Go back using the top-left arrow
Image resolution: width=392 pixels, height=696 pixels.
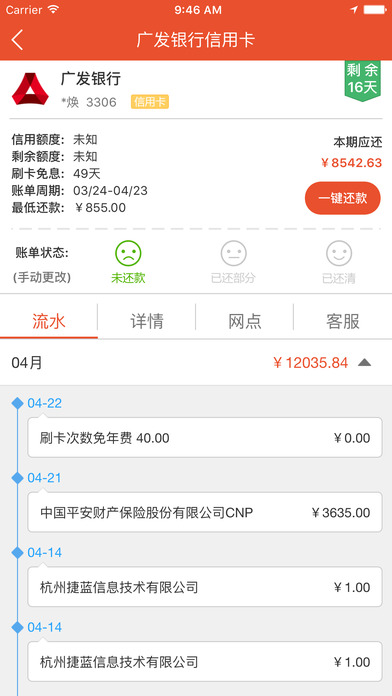[x=17, y=40]
